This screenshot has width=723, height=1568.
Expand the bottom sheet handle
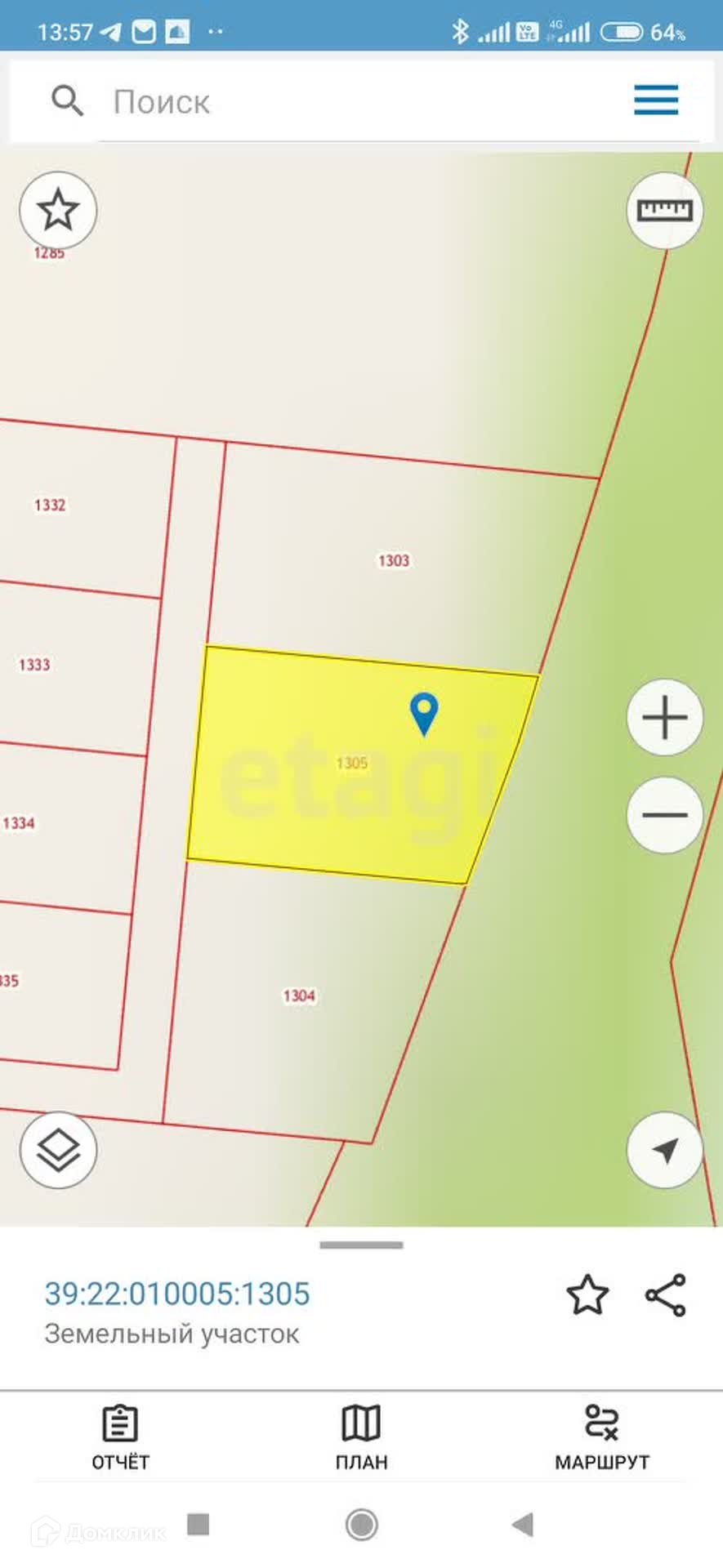[361, 1245]
